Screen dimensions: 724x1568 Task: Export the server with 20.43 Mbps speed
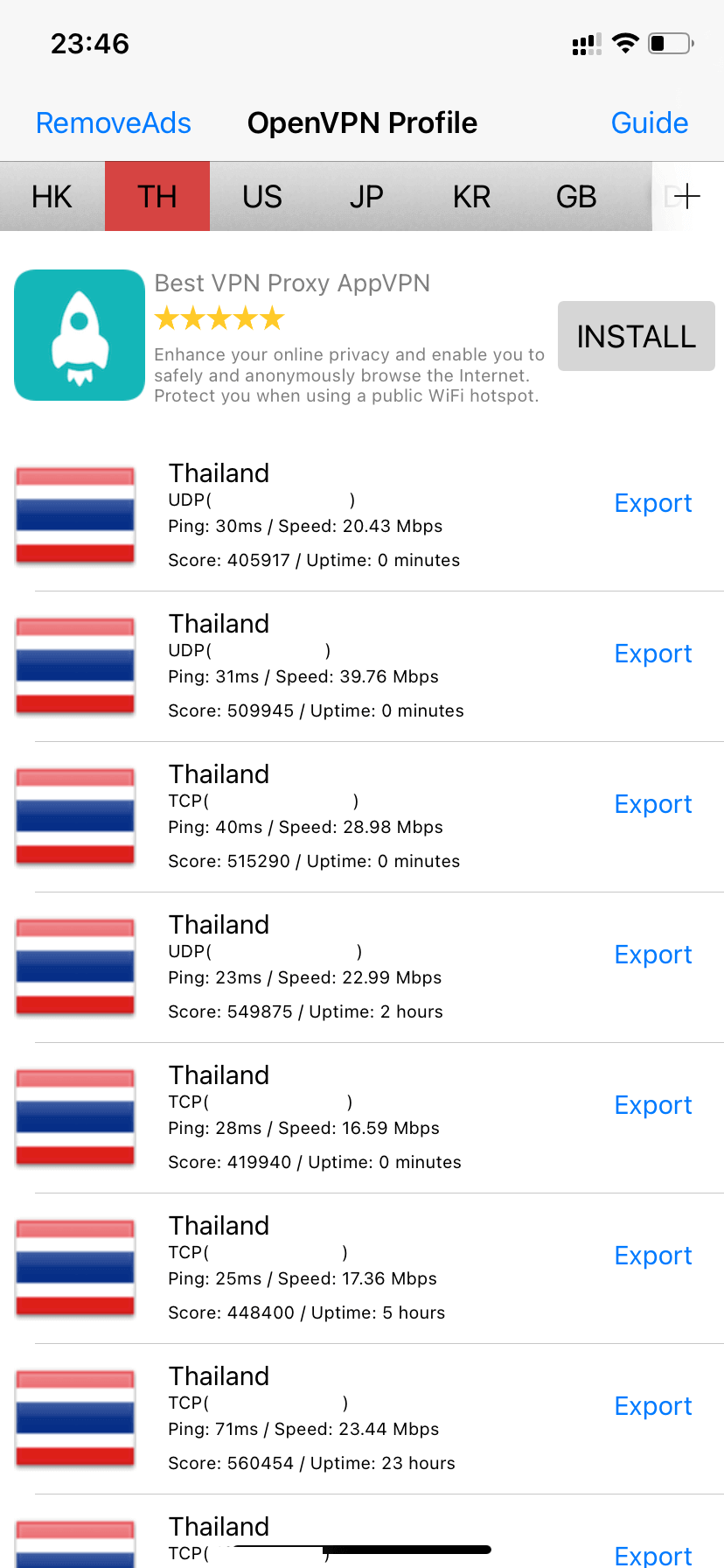[x=652, y=503]
